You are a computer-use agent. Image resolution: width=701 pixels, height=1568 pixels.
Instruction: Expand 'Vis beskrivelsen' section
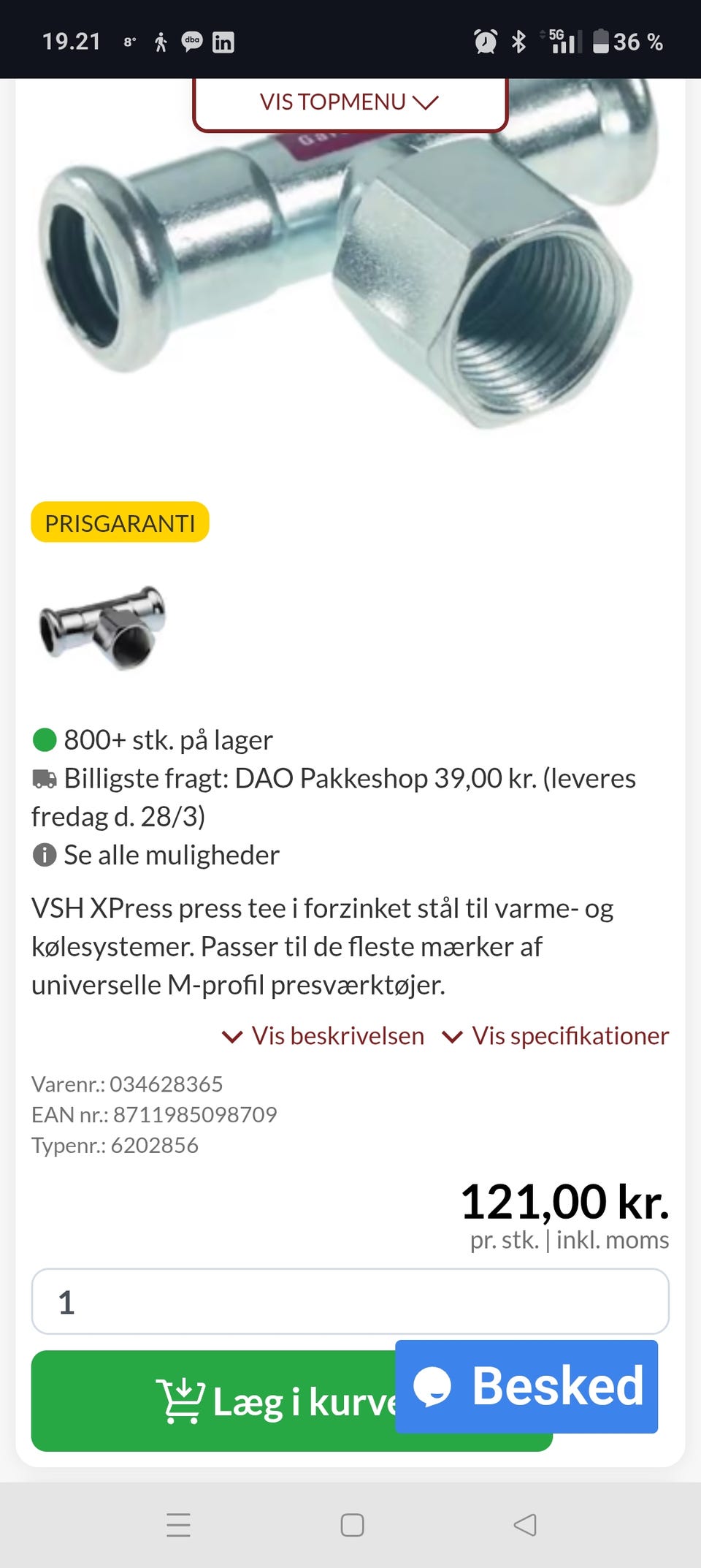coord(323,1035)
